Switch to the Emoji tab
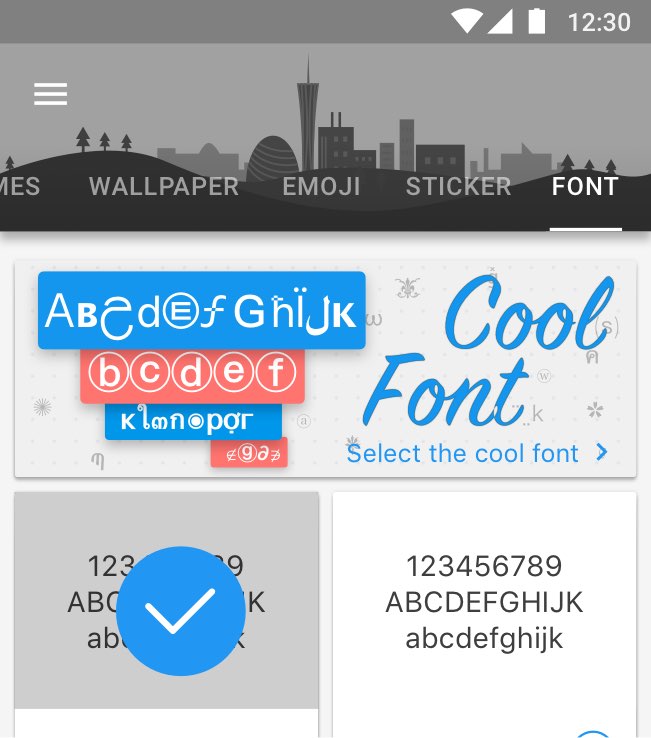 321,186
